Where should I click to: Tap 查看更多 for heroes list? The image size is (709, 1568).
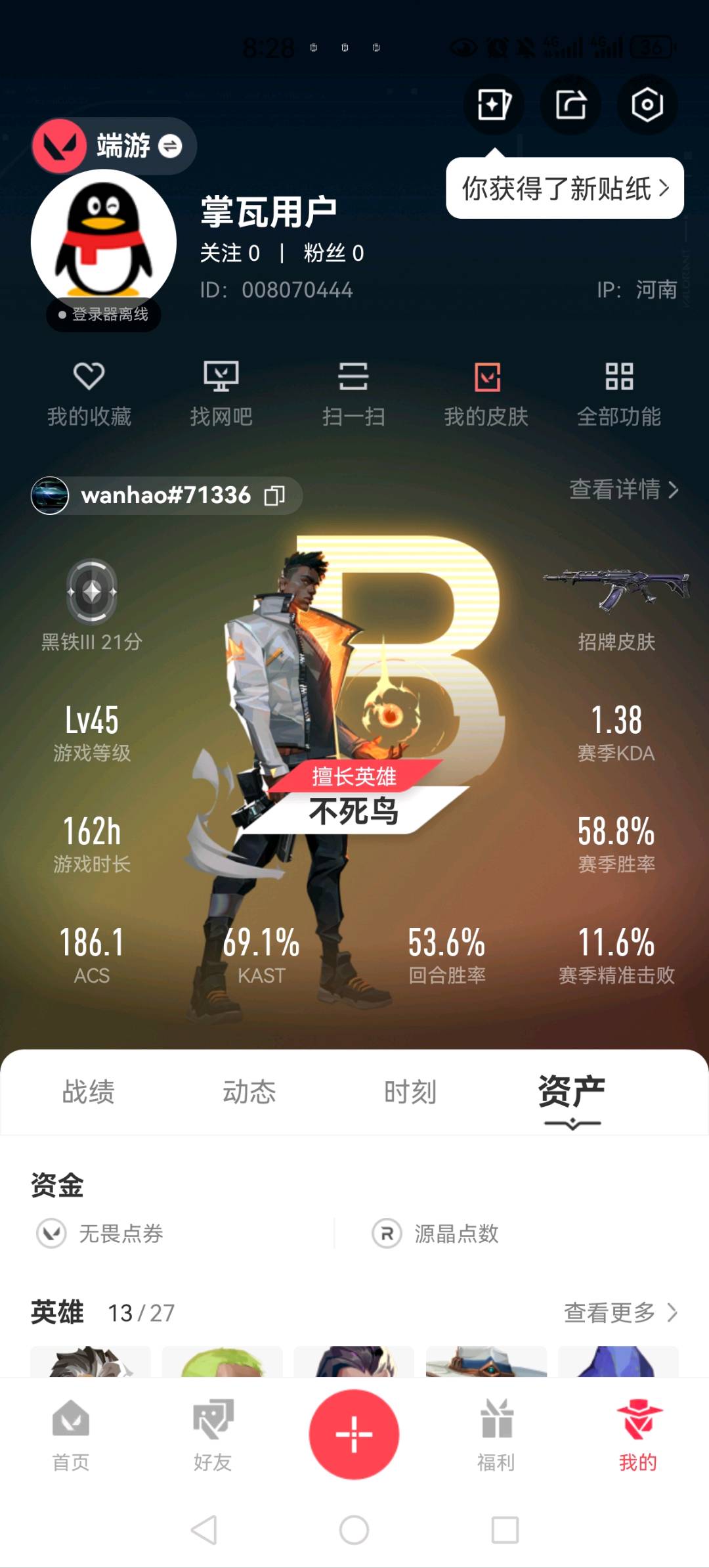pyautogui.click(x=620, y=1312)
